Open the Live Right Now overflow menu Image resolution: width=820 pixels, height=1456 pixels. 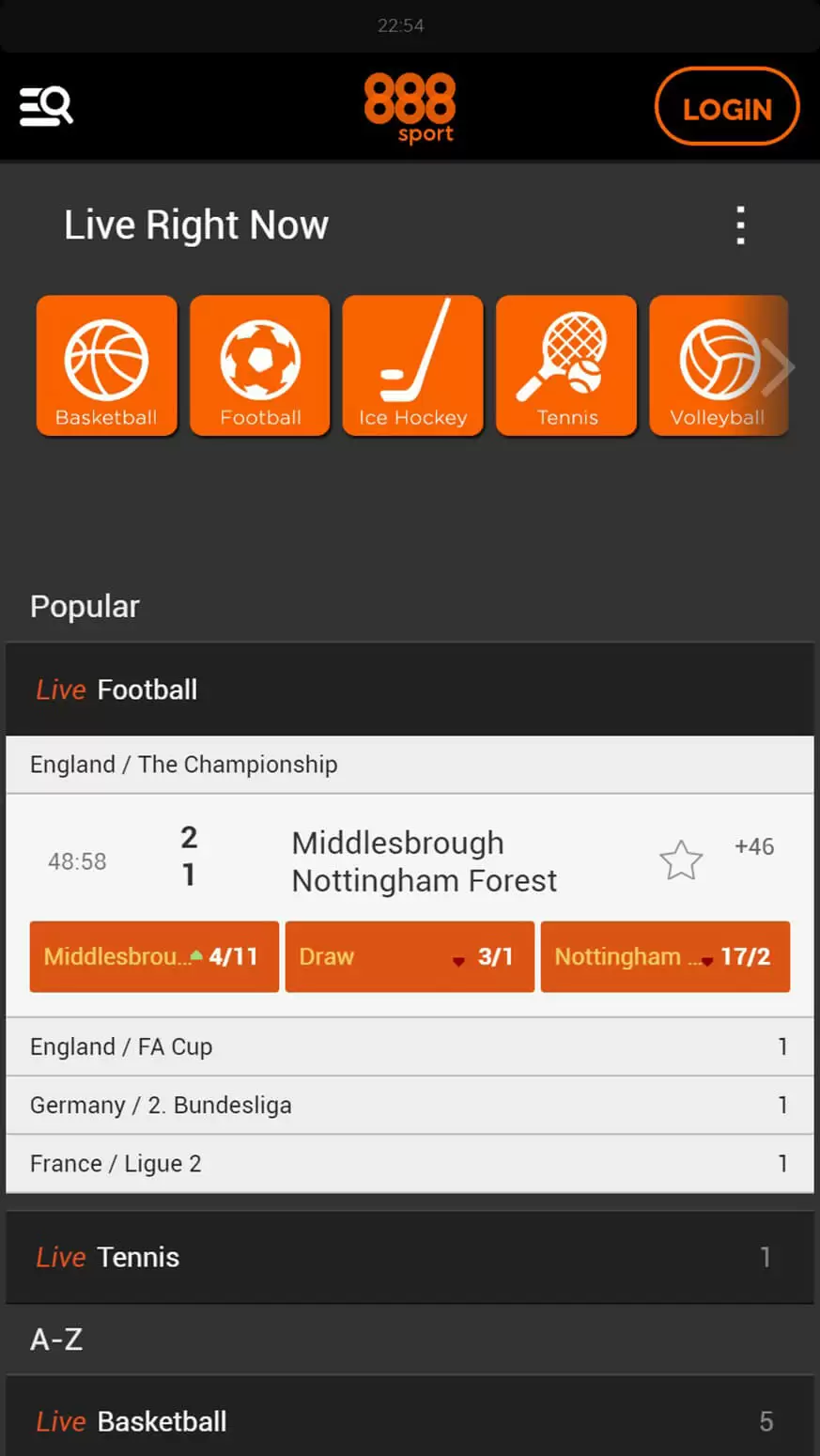pos(741,225)
